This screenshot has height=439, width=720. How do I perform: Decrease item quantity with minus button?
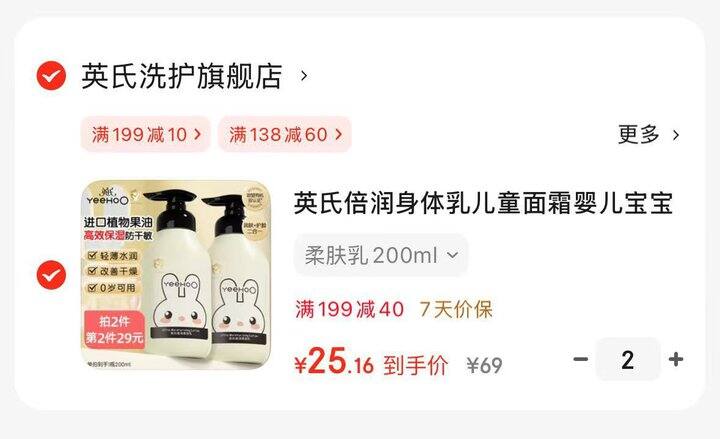pos(580,360)
